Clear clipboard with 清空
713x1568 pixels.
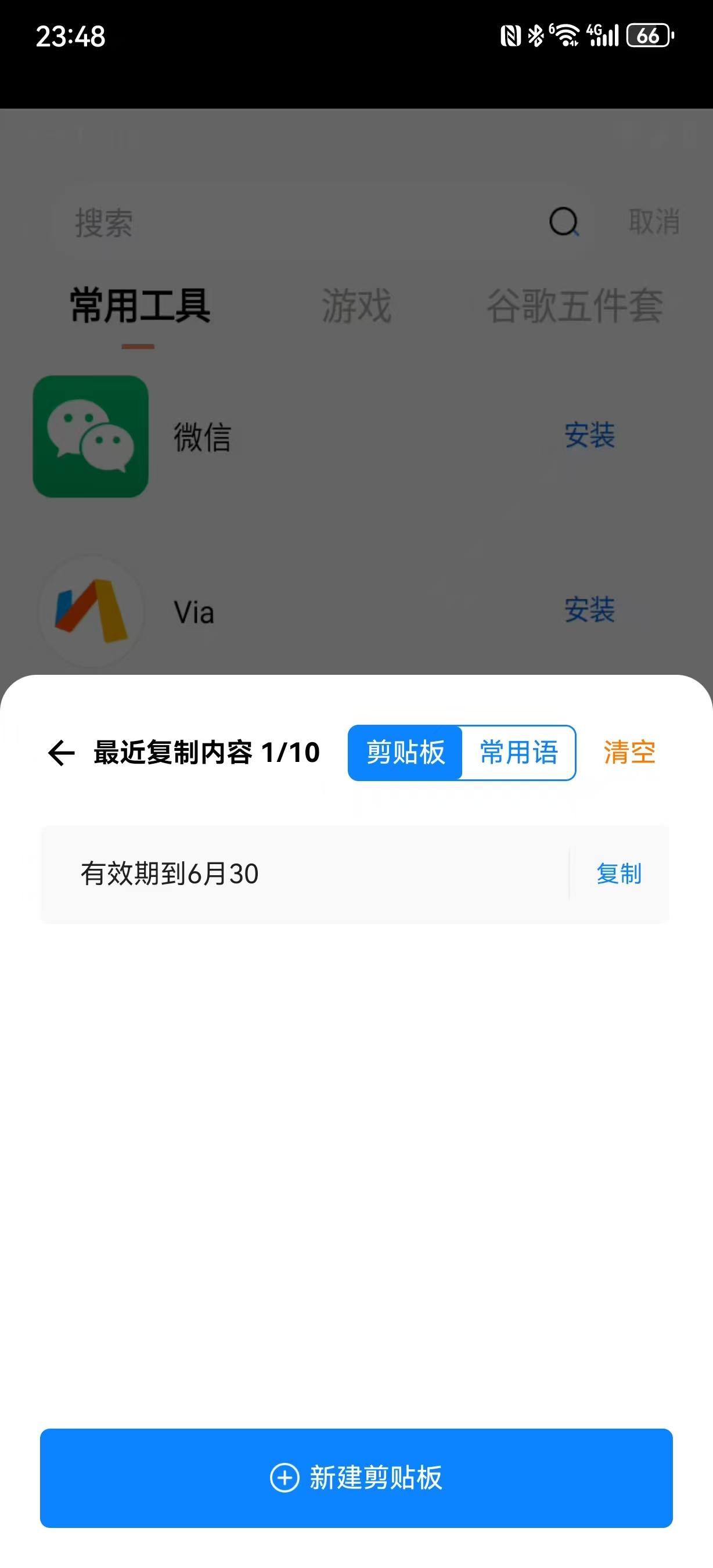click(x=629, y=752)
